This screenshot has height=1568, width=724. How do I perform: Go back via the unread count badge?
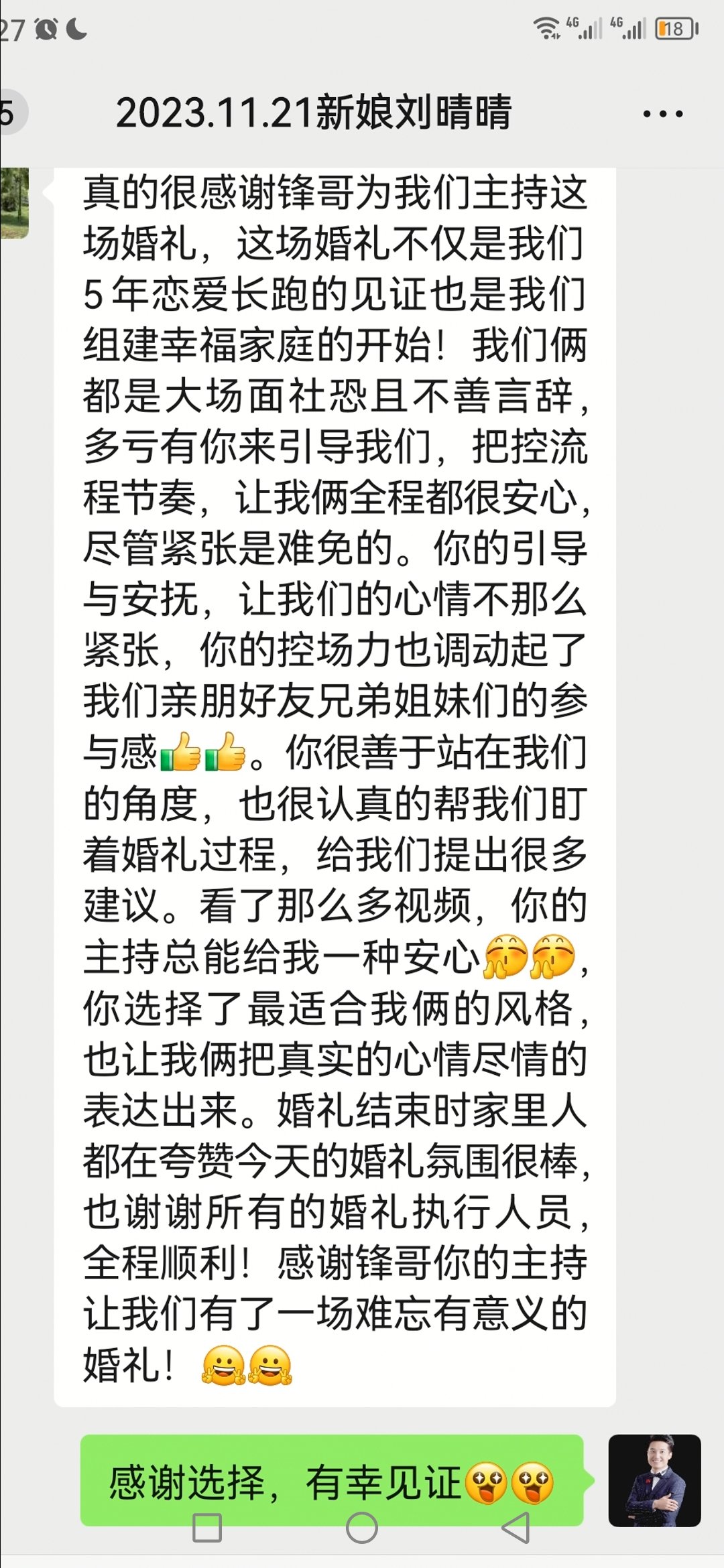(x=9, y=113)
